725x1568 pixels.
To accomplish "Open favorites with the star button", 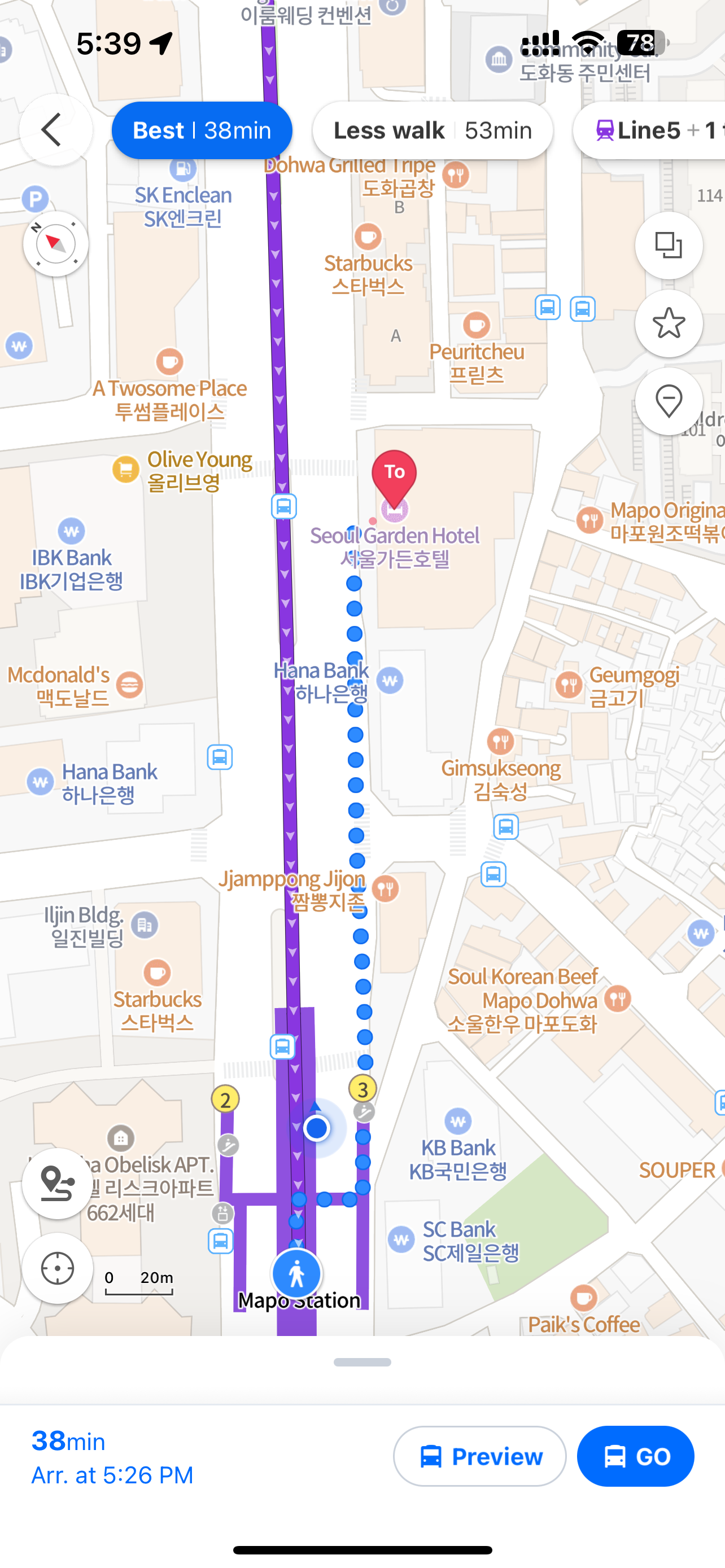I will [x=669, y=323].
